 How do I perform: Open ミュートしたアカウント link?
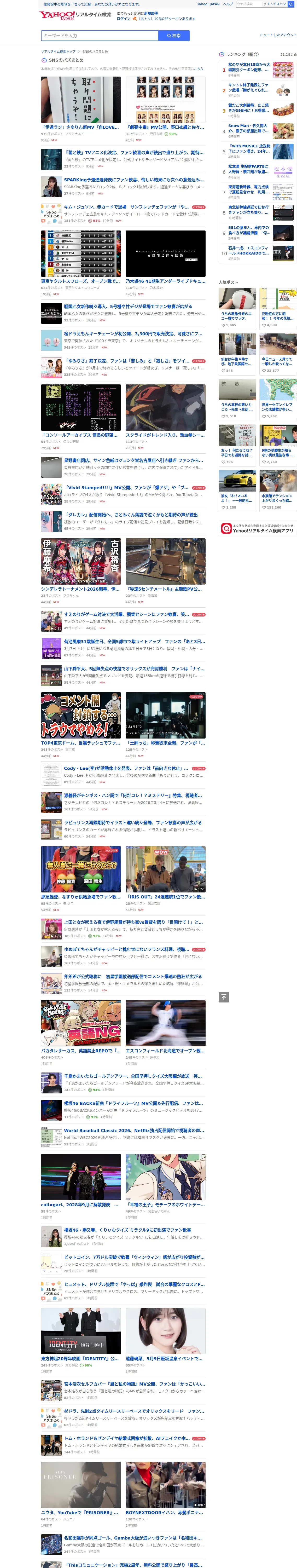[x=278, y=35]
